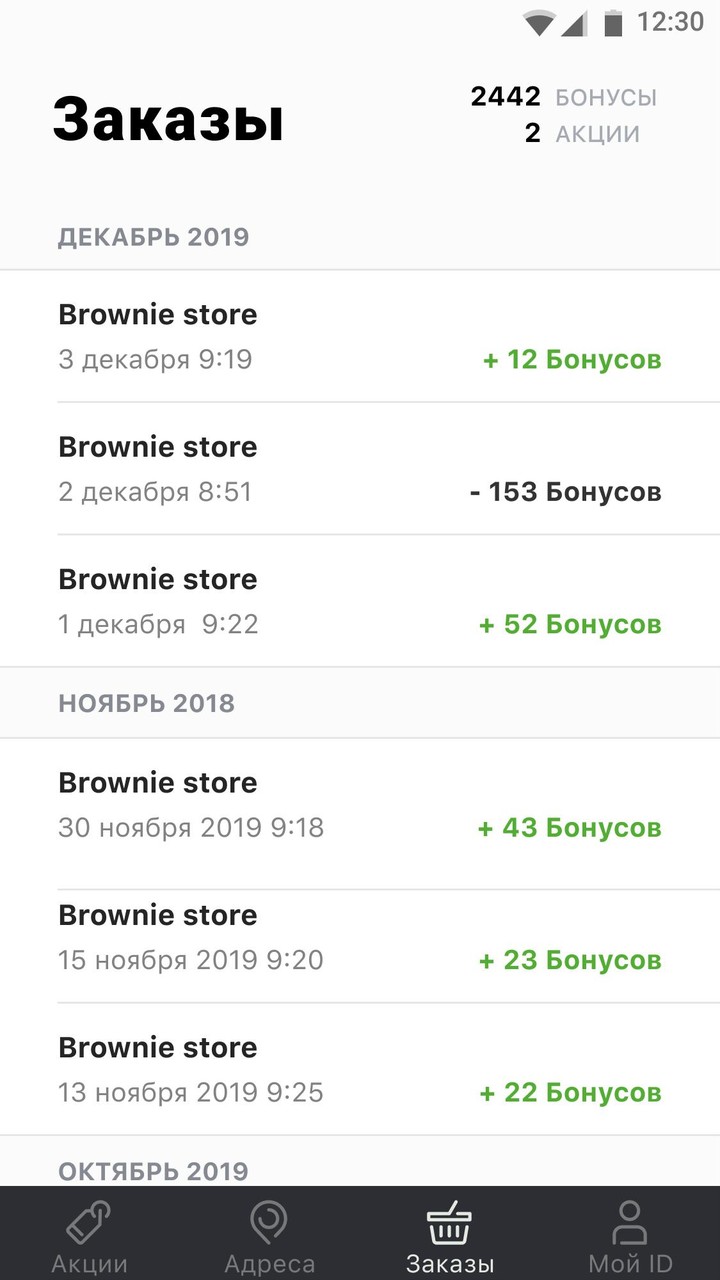The height and width of the screenshot is (1280, 720).
Task: Tap the + 43 Бонусов entry
Action: (570, 828)
